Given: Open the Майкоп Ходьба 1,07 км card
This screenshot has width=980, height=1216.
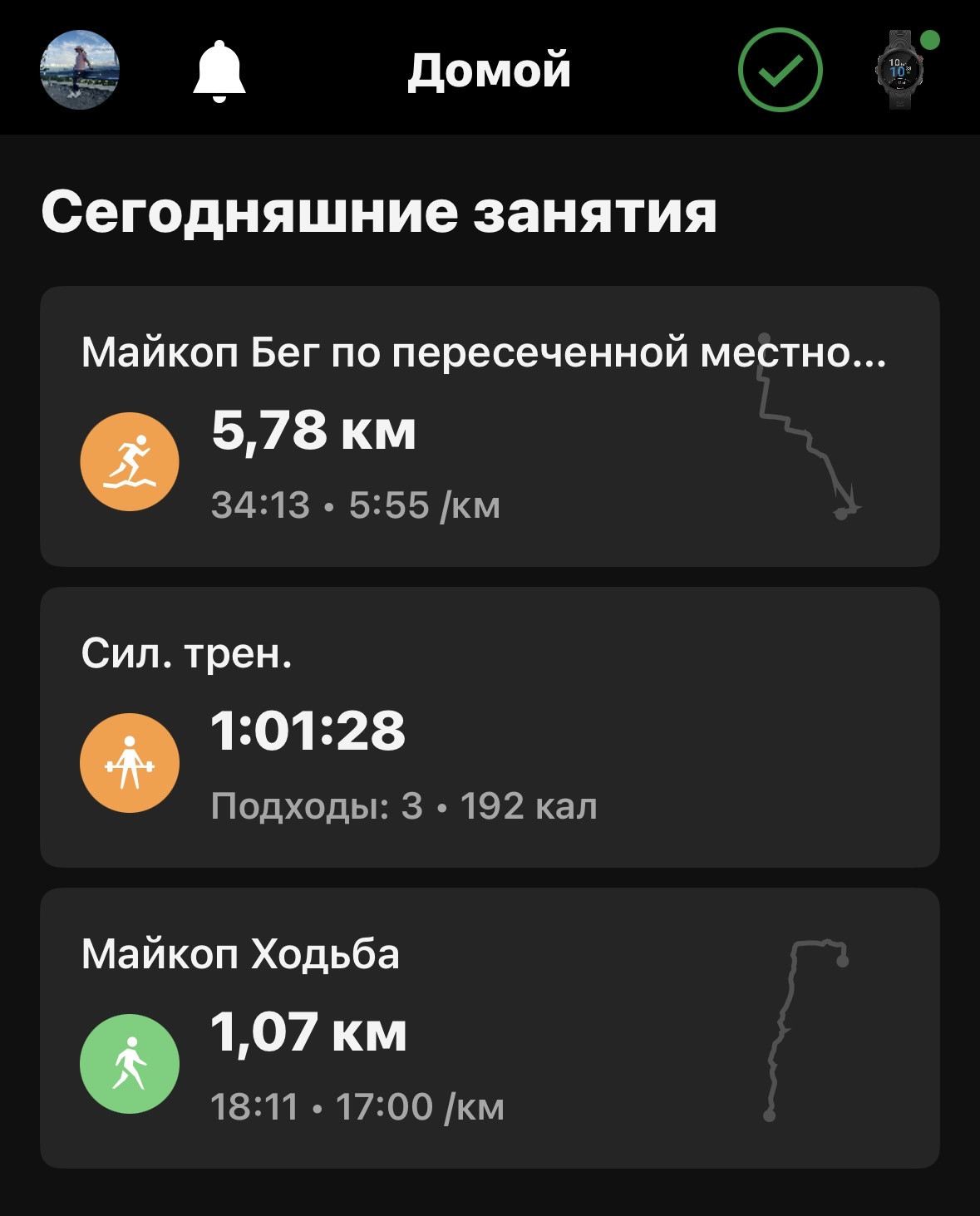Looking at the screenshot, I should click(490, 1028).
